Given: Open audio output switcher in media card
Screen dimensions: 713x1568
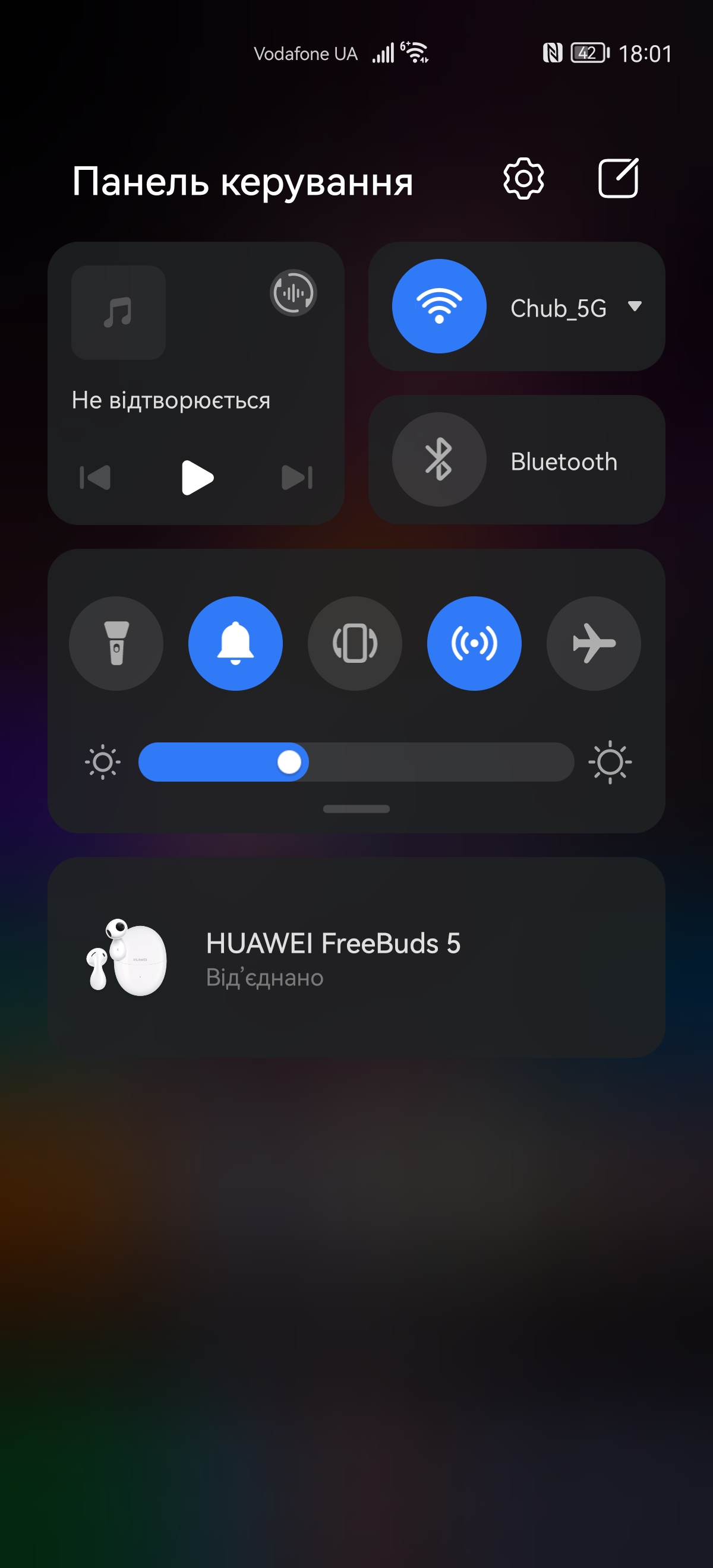Looking at the screenshot, I should tap(293, 293).
